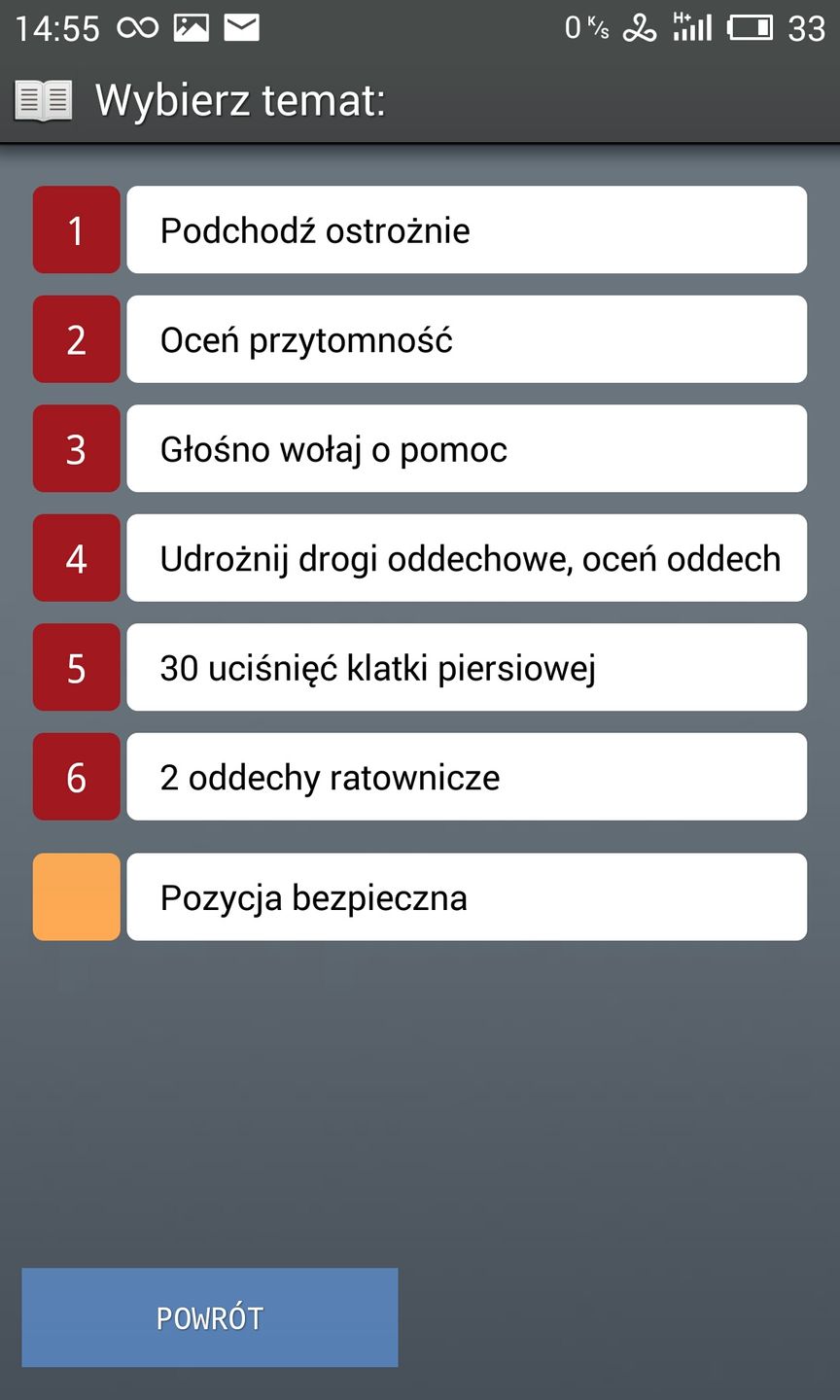Viewport: 840px width, 1400px height.
Task: Select 30 uciśnięć klatki piersiowej
Action: (x=465, y=667)
